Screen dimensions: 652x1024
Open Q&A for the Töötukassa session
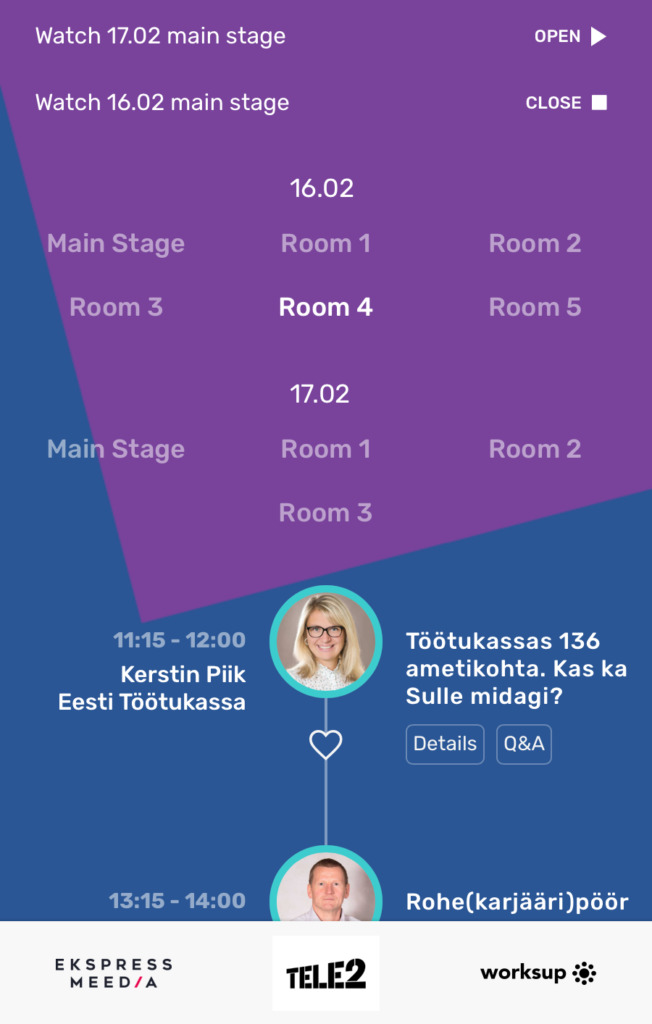[x=524, y=744]
